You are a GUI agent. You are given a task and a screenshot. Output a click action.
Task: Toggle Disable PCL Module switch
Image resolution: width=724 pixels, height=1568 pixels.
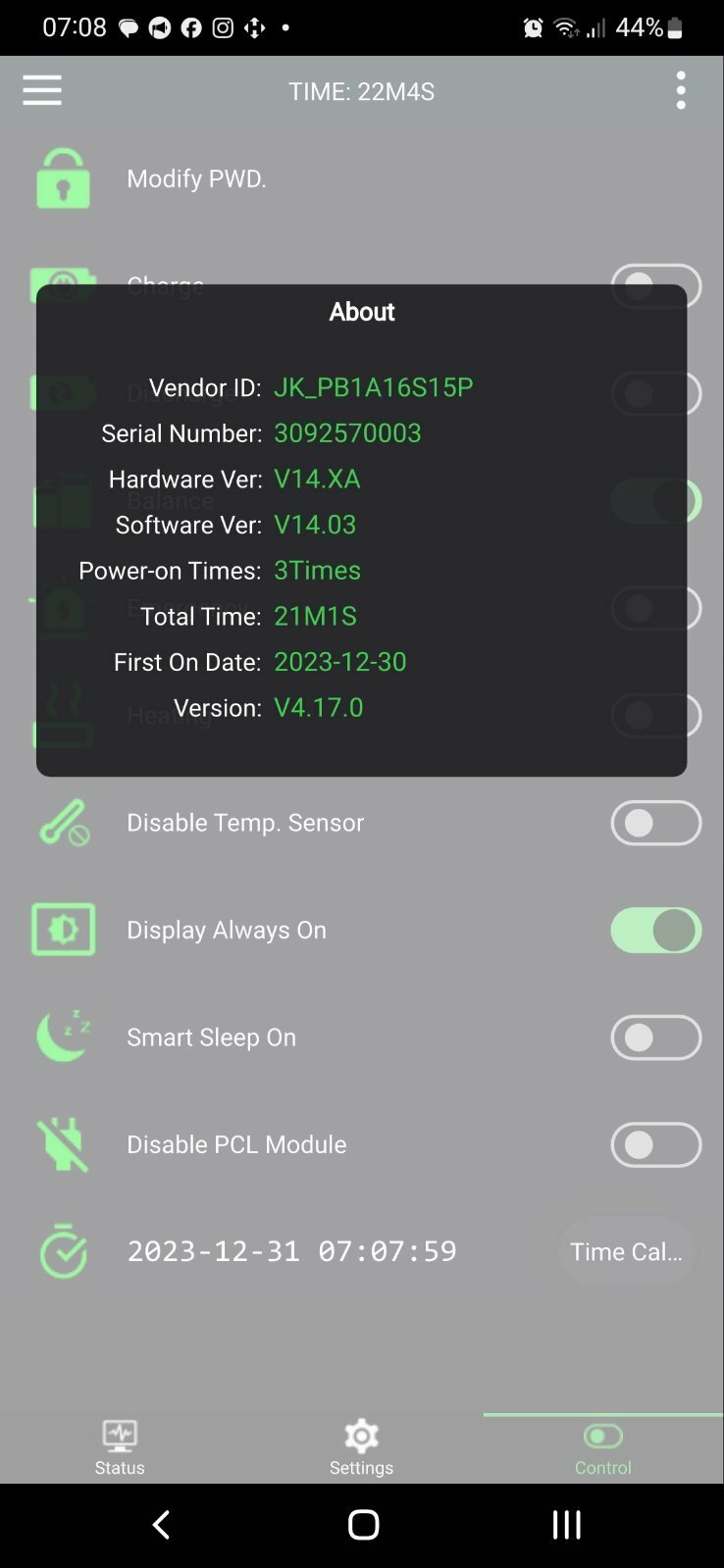pos(655,1144)
